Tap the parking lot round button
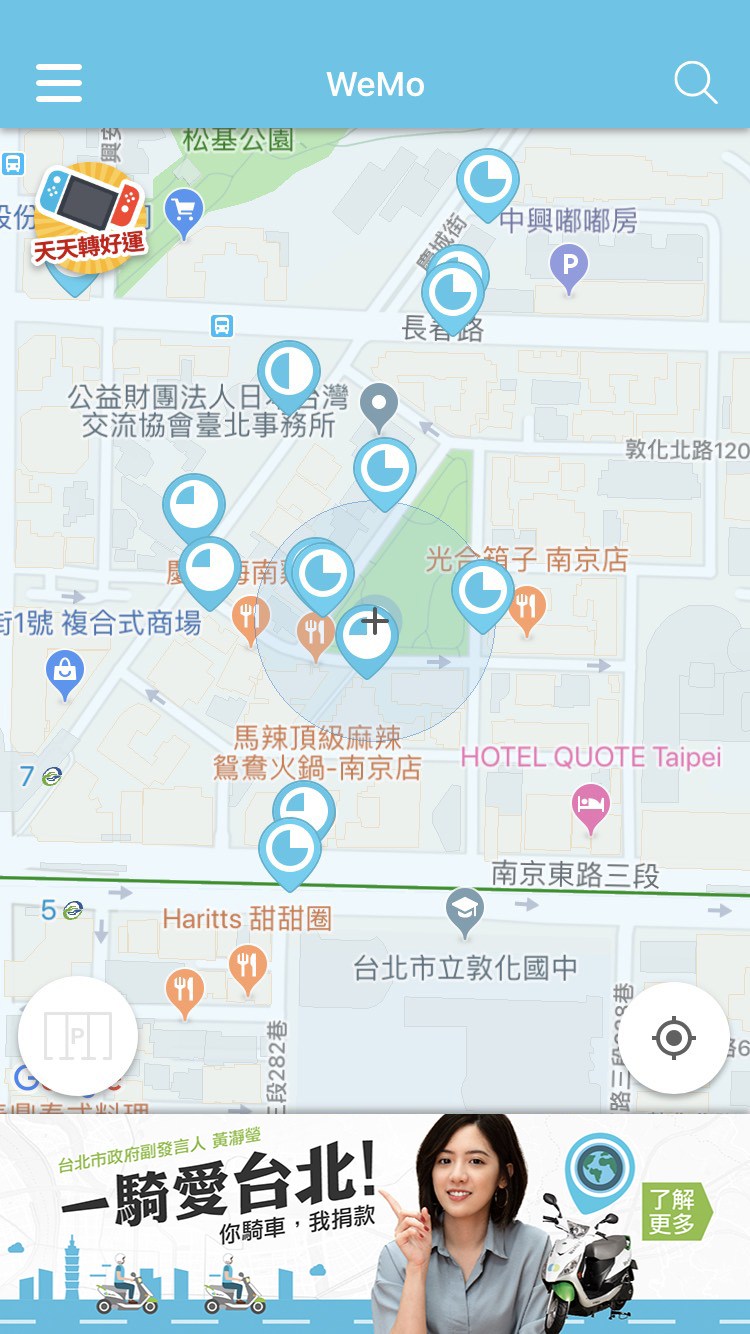Viewport: 750px width, 1334px height. click(x=78, y=1035)
